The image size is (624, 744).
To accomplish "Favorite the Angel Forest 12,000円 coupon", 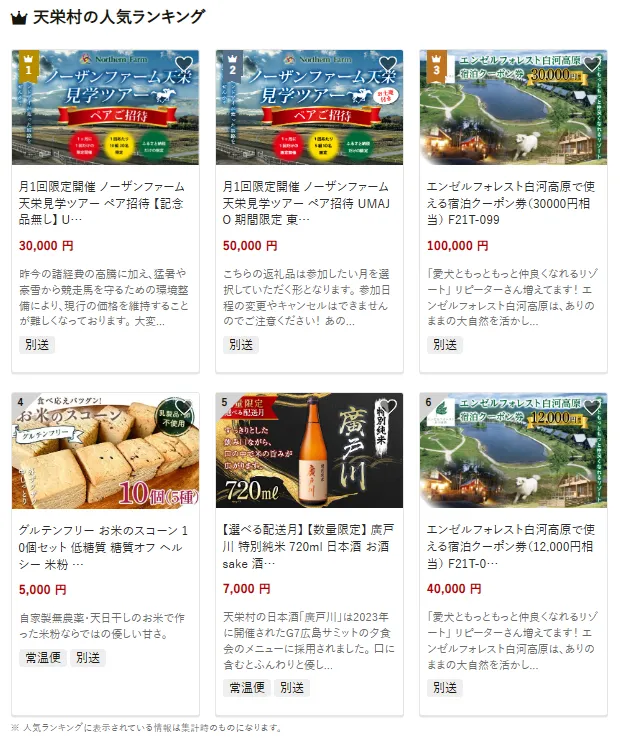I will coord(592,408).
